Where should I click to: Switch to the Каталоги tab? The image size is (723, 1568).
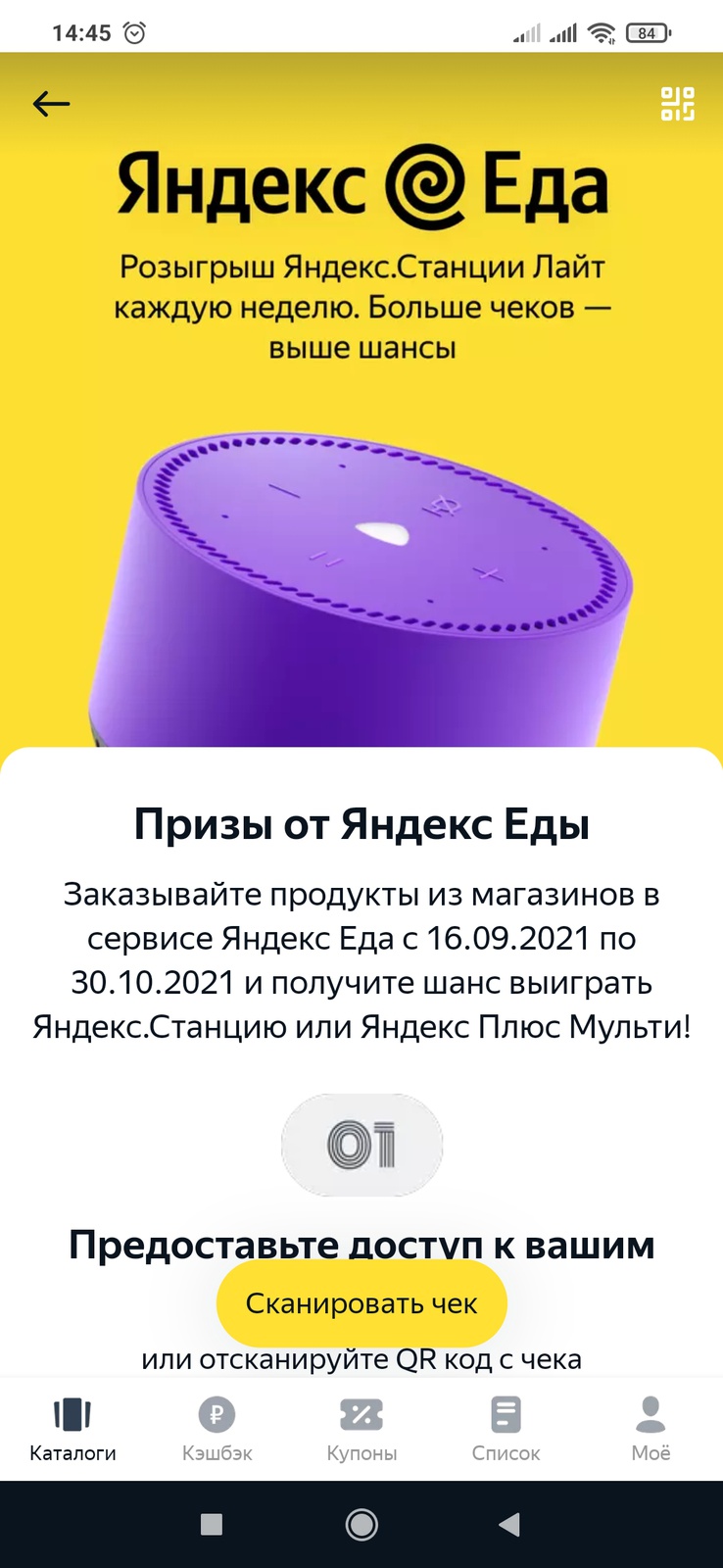pyautogui.click(x=72, y=1429)
